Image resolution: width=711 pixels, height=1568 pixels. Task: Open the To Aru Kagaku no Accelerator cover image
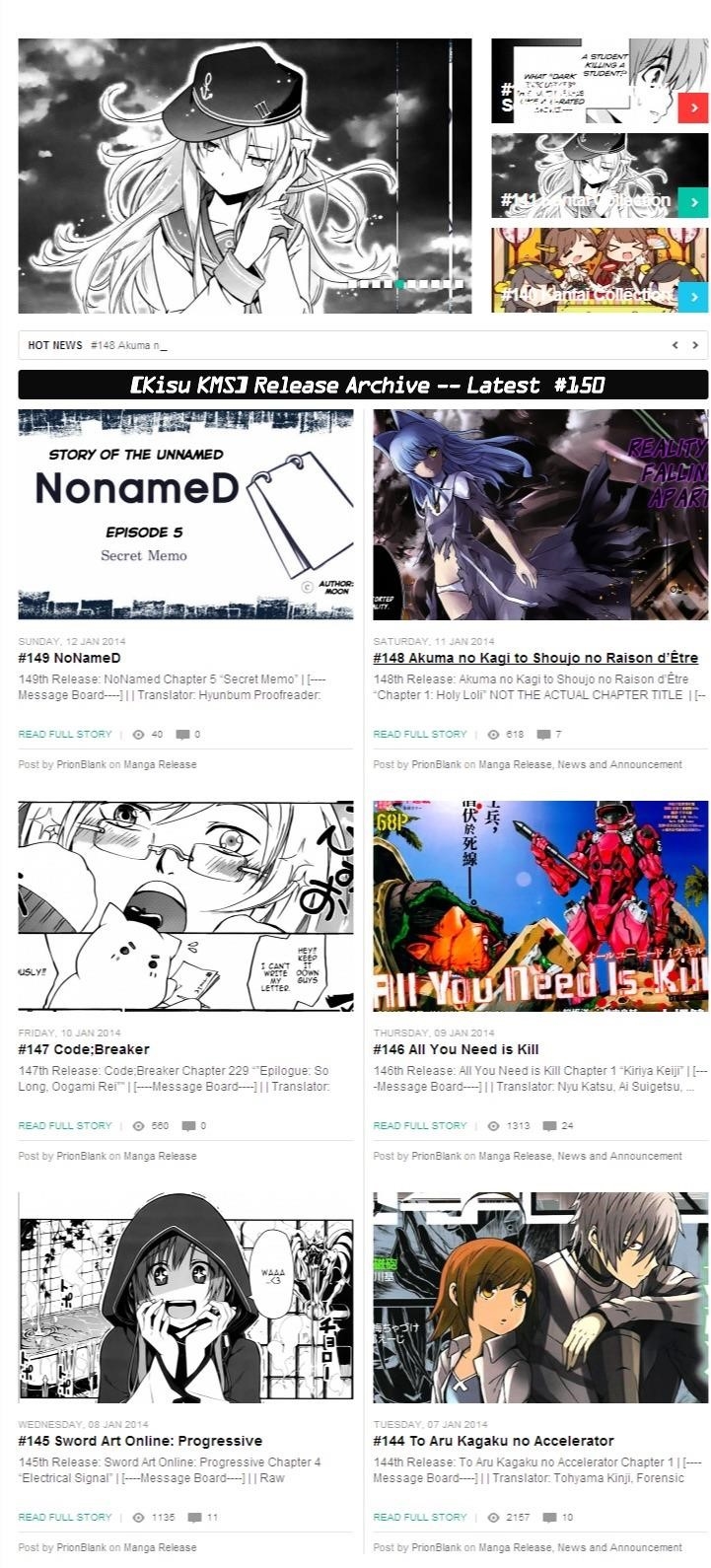tap(540, 1298)
